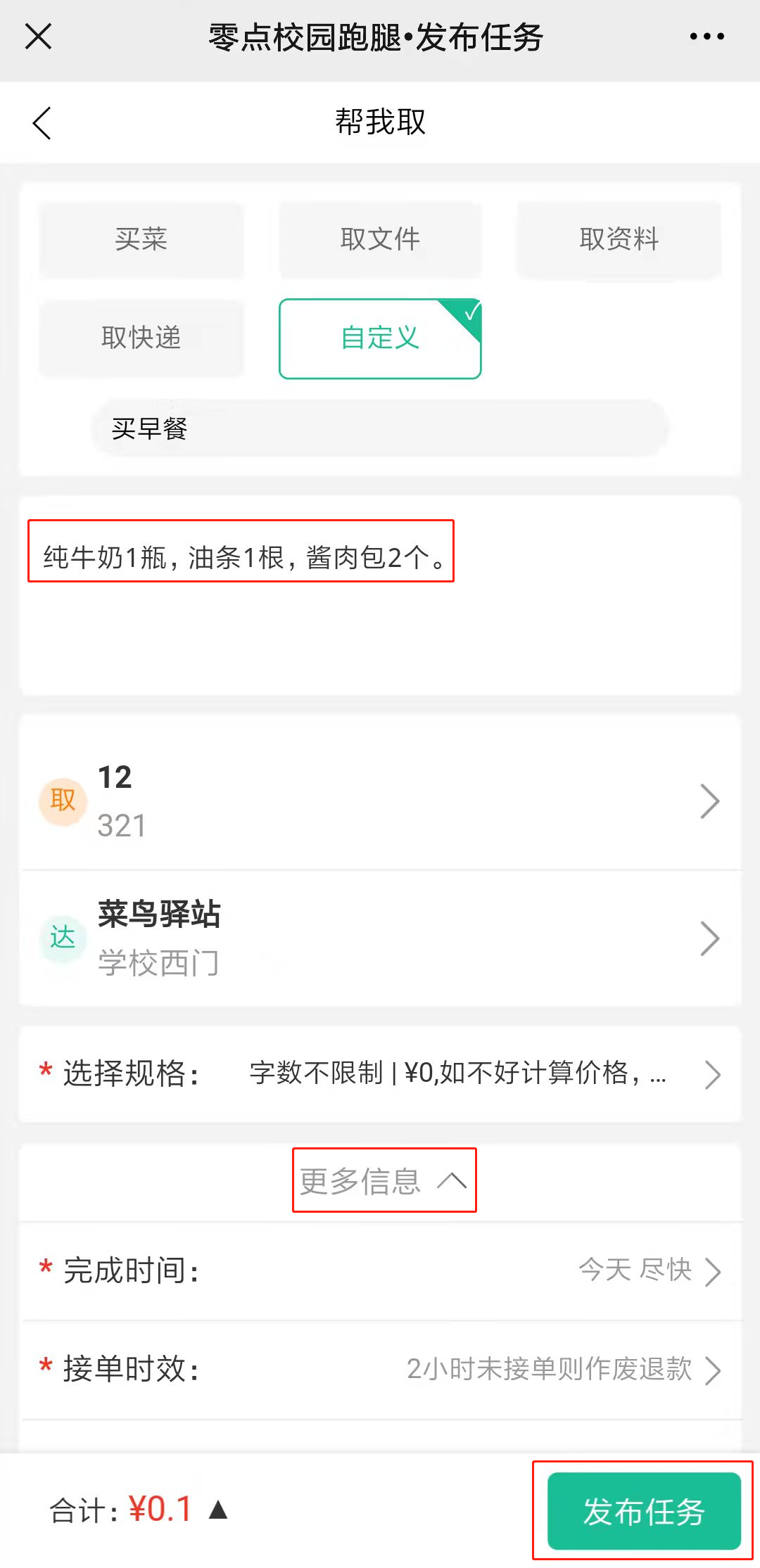760x1568 pixels.
Task: Collapse the 更多信息 section
Action: coord(384,1180)
